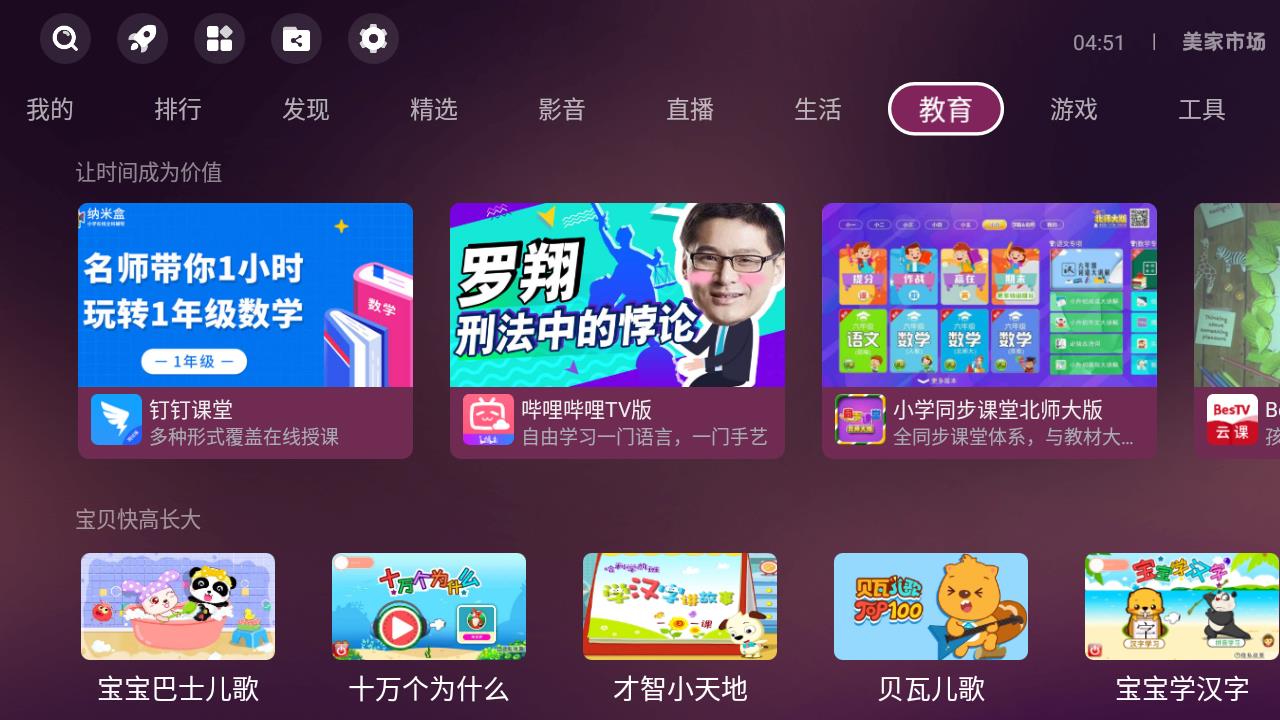Open the 钉钉课堂 card

pyautogui.click(x=245, y=330)
